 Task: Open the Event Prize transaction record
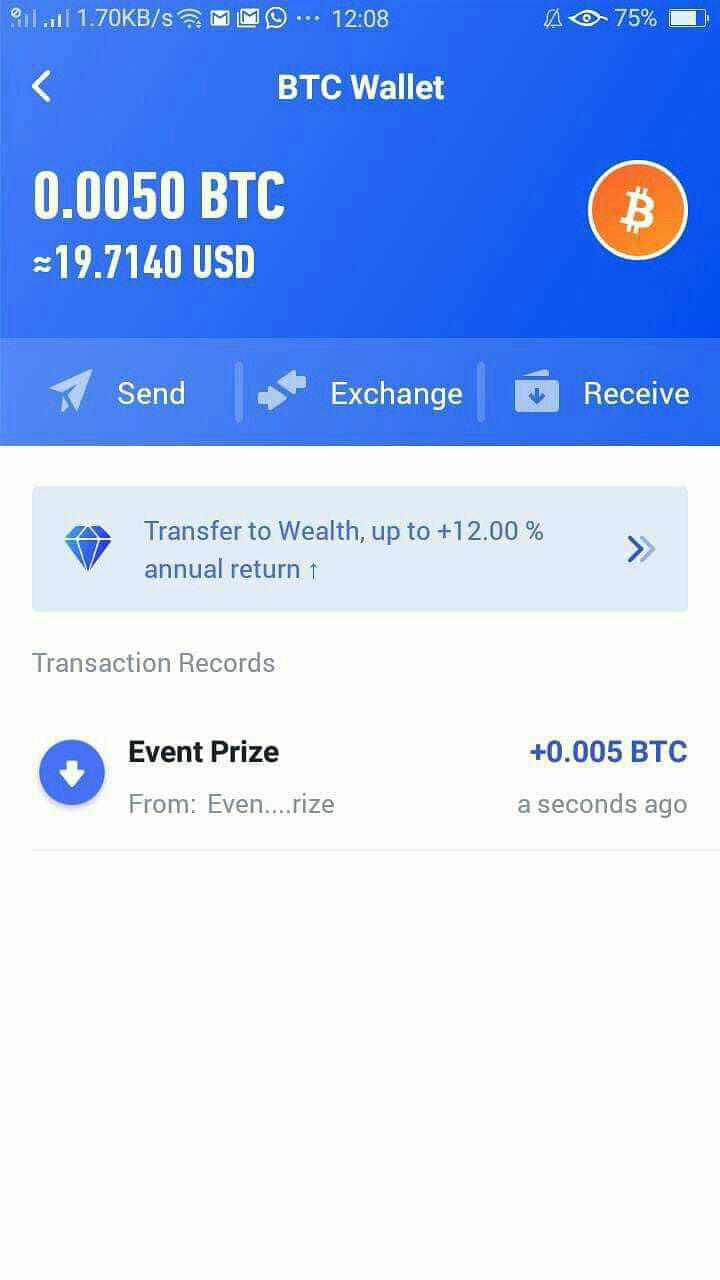(360, 776)
